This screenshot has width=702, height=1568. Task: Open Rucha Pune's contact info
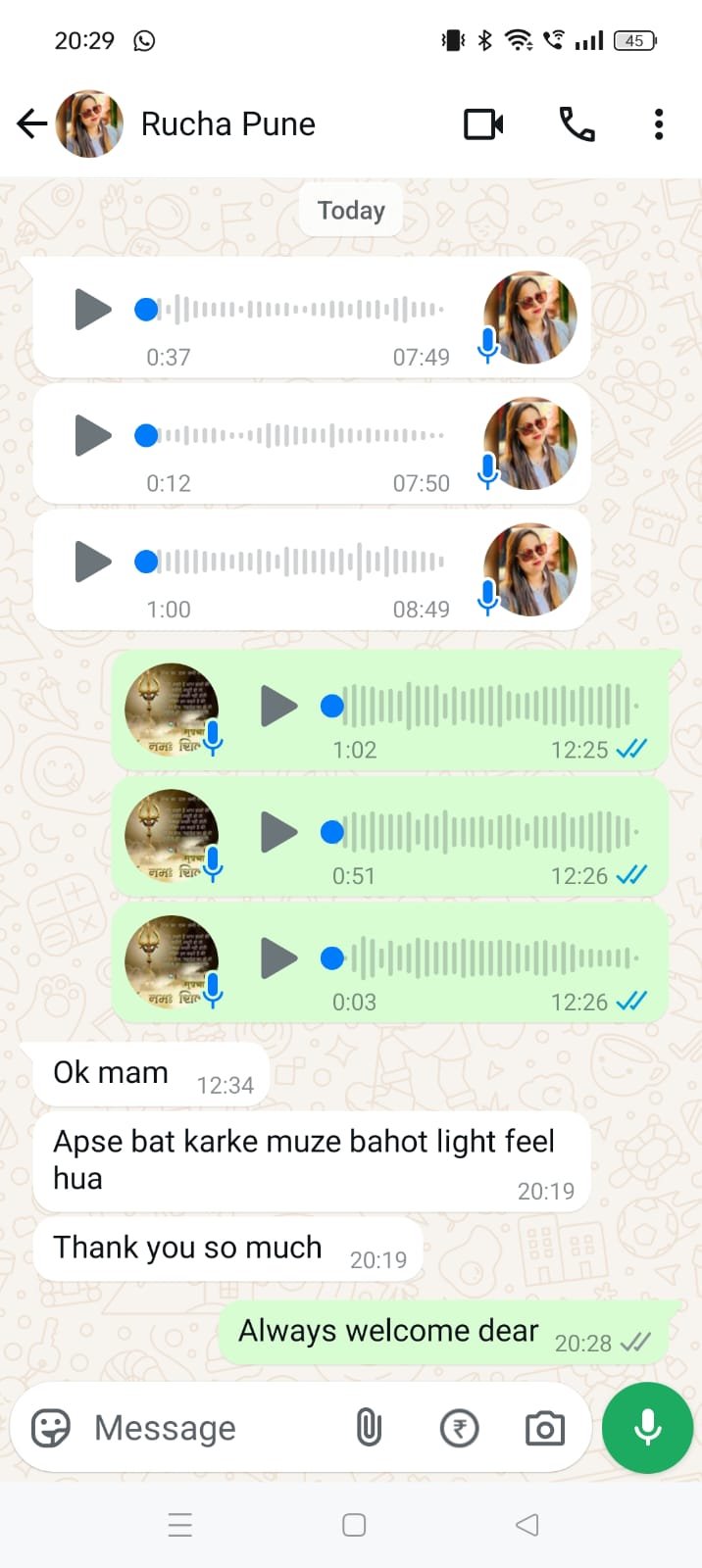[x=227, y=124]
